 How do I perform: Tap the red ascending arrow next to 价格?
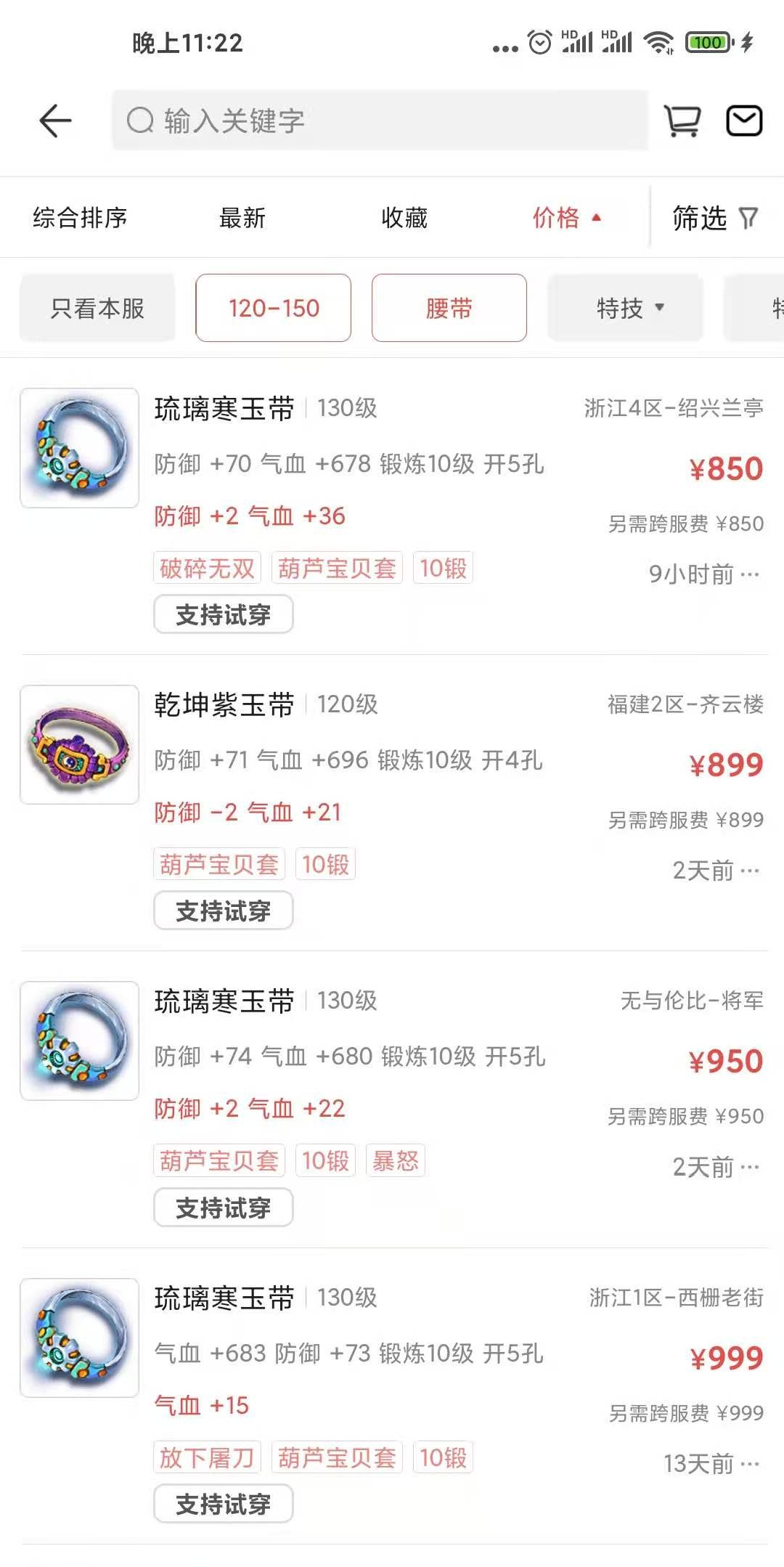(x=598, y=215)
